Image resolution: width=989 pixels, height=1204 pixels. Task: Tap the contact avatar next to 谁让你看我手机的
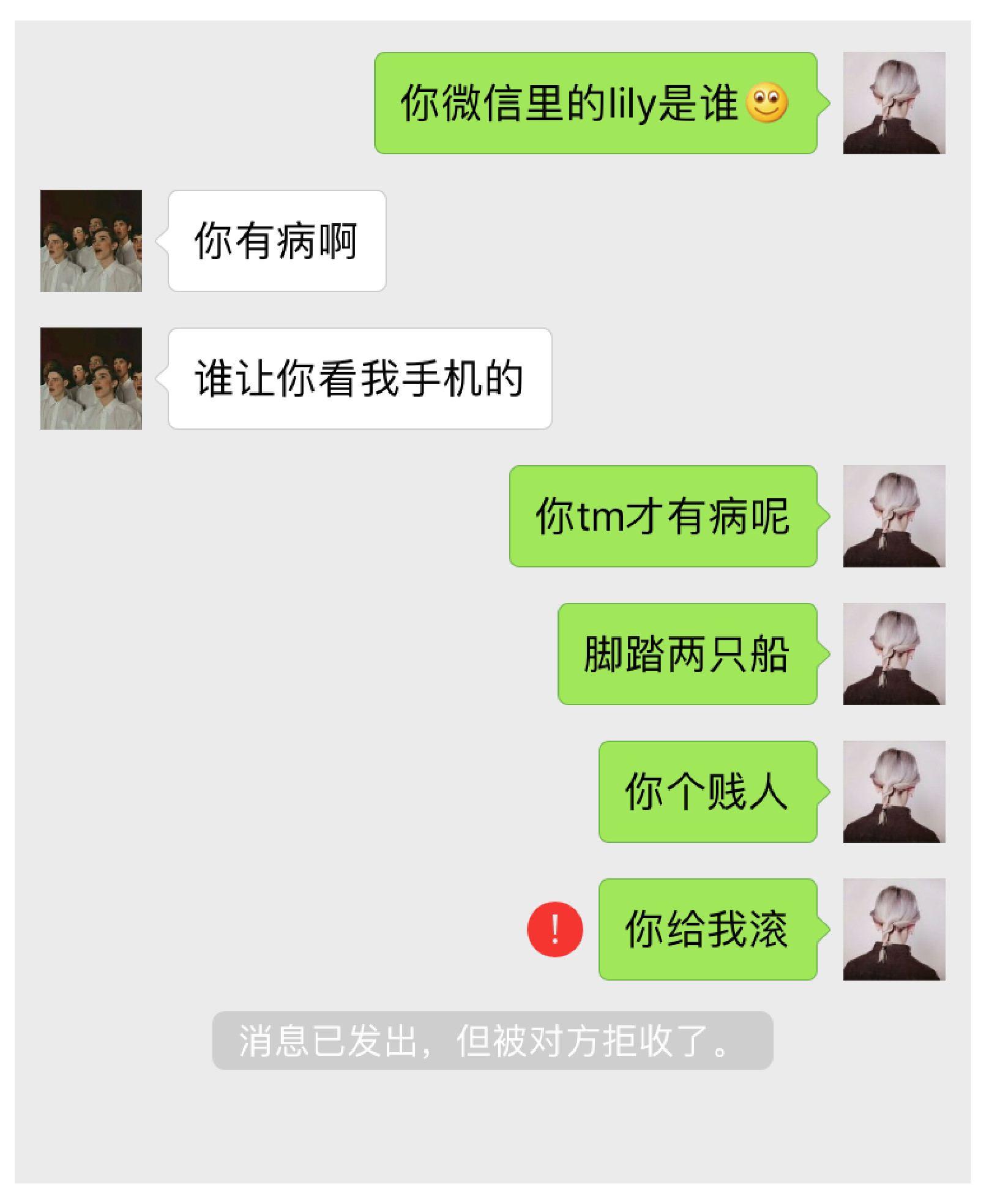[93, 380]
